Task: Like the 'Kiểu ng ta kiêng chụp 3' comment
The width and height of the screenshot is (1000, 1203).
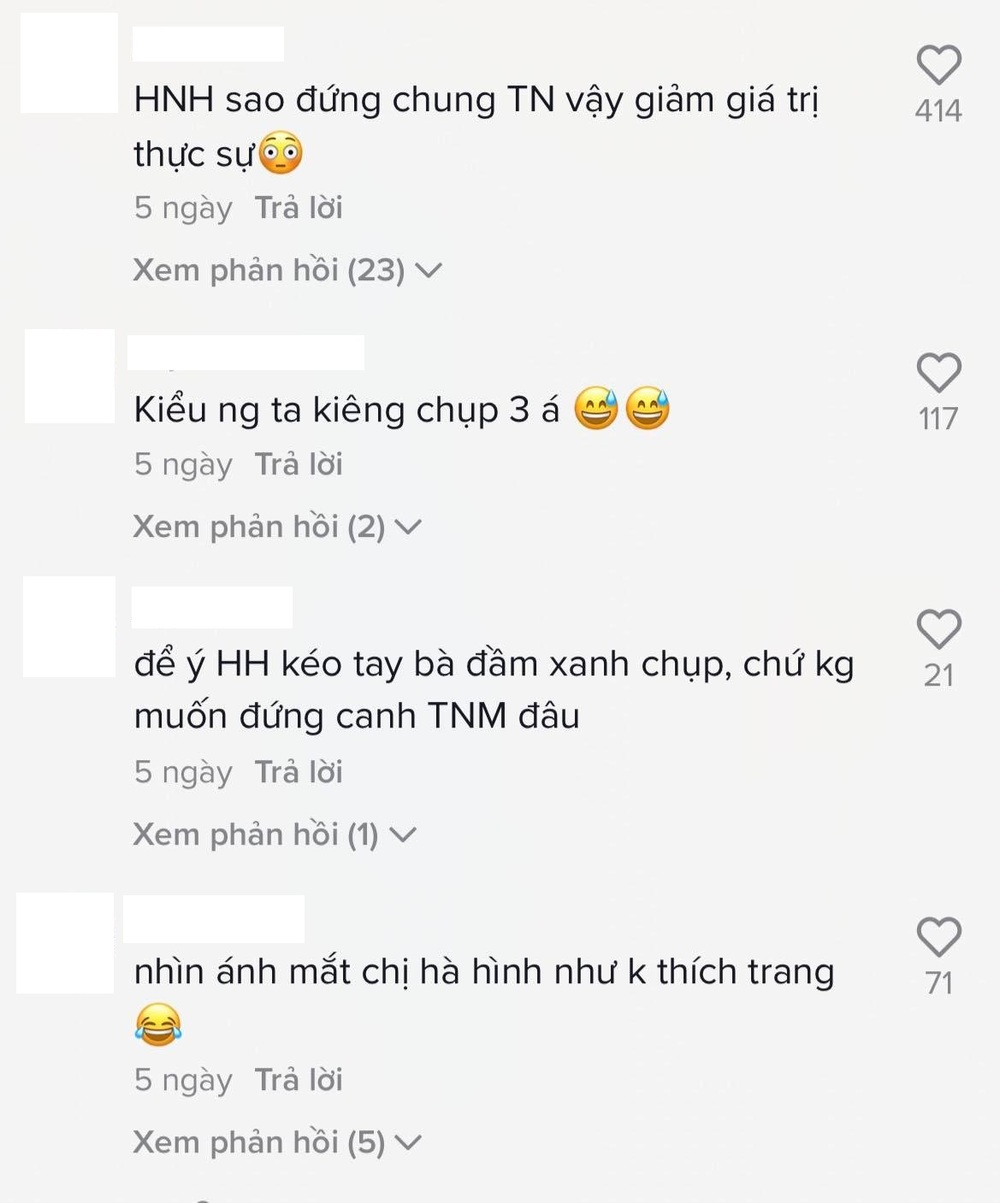Action: click(938, 374)
